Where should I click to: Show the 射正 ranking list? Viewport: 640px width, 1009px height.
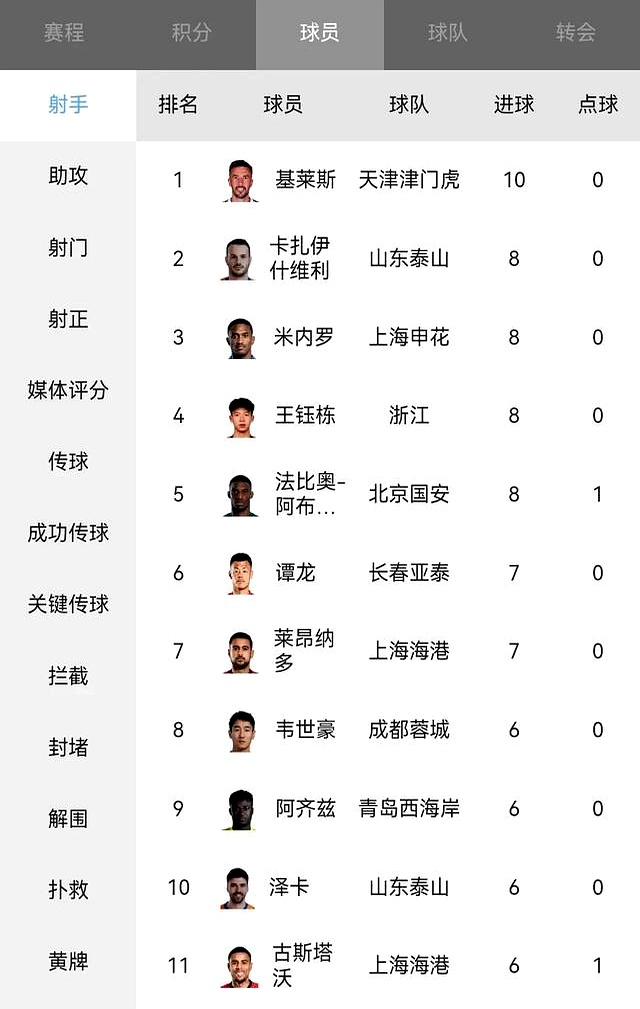pyautogui.click(x=68, y=319)
